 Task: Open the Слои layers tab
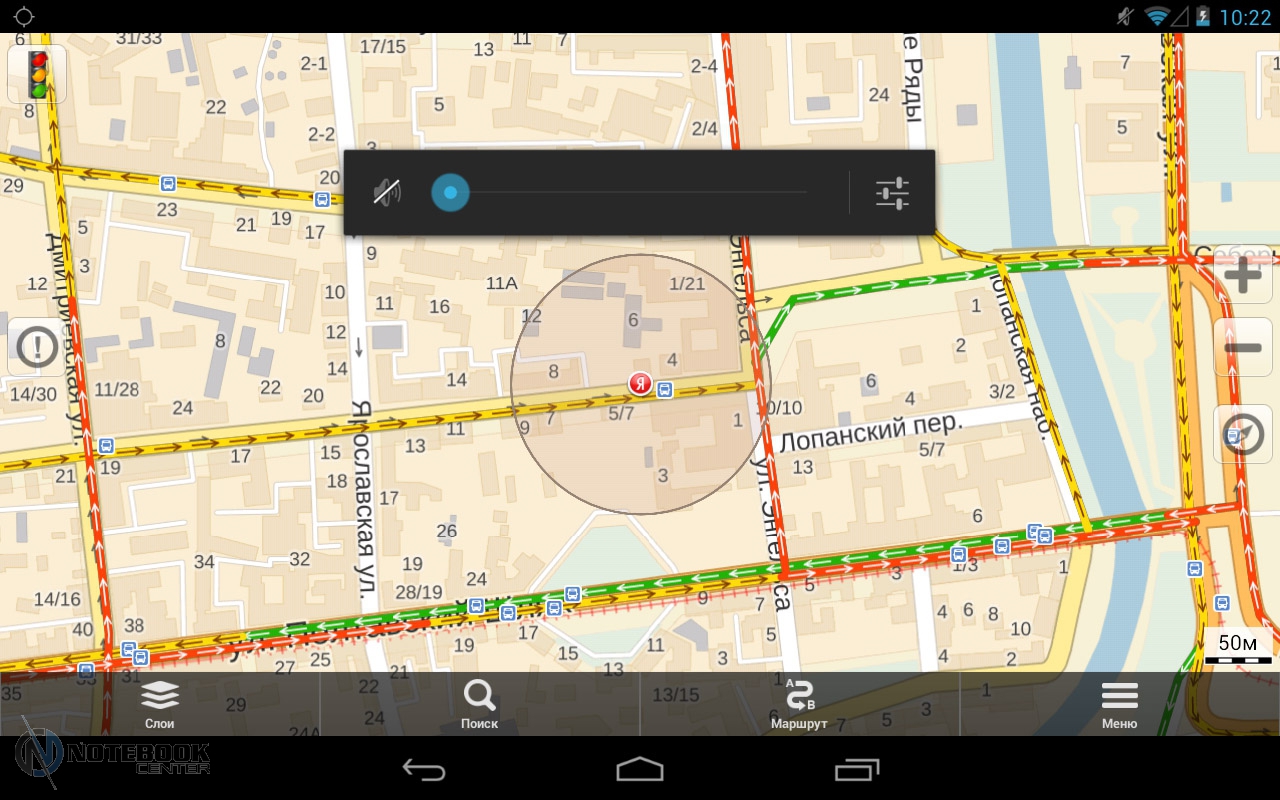160,704
